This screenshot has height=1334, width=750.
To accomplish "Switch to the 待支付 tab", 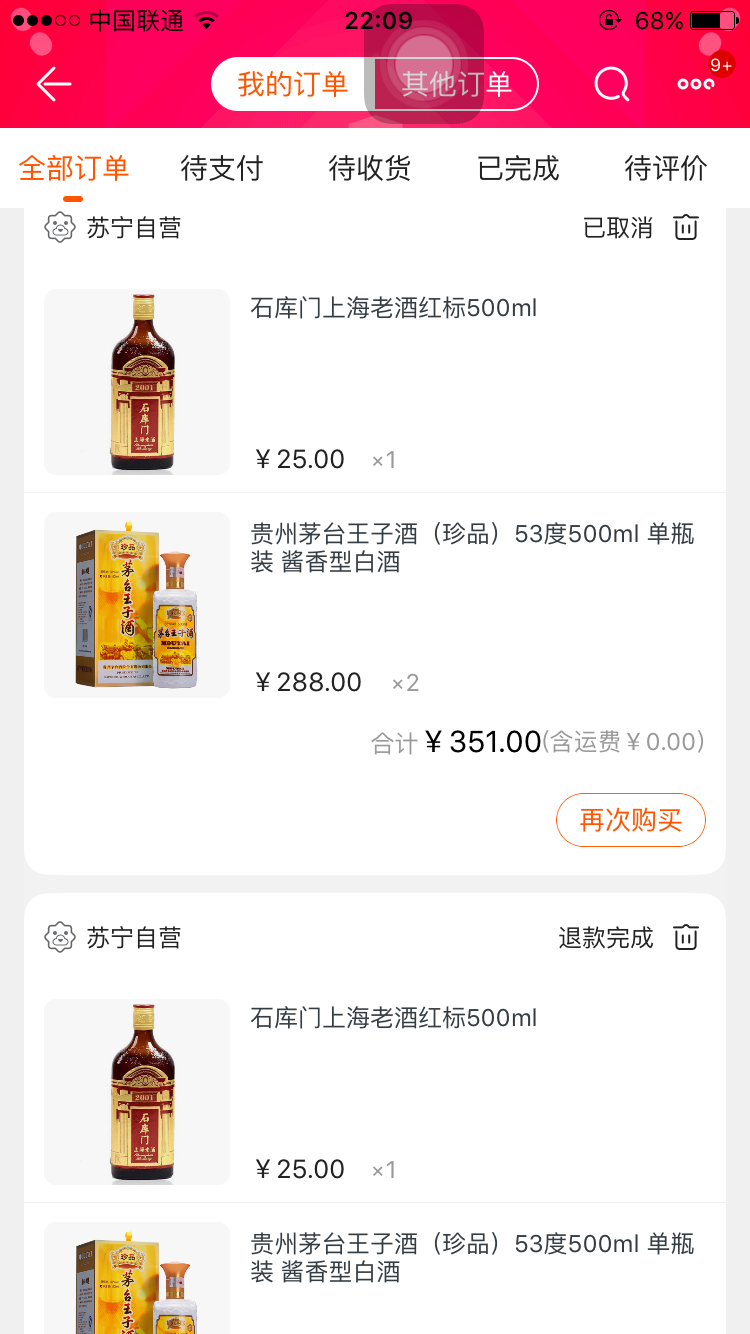I will (221, 168).
